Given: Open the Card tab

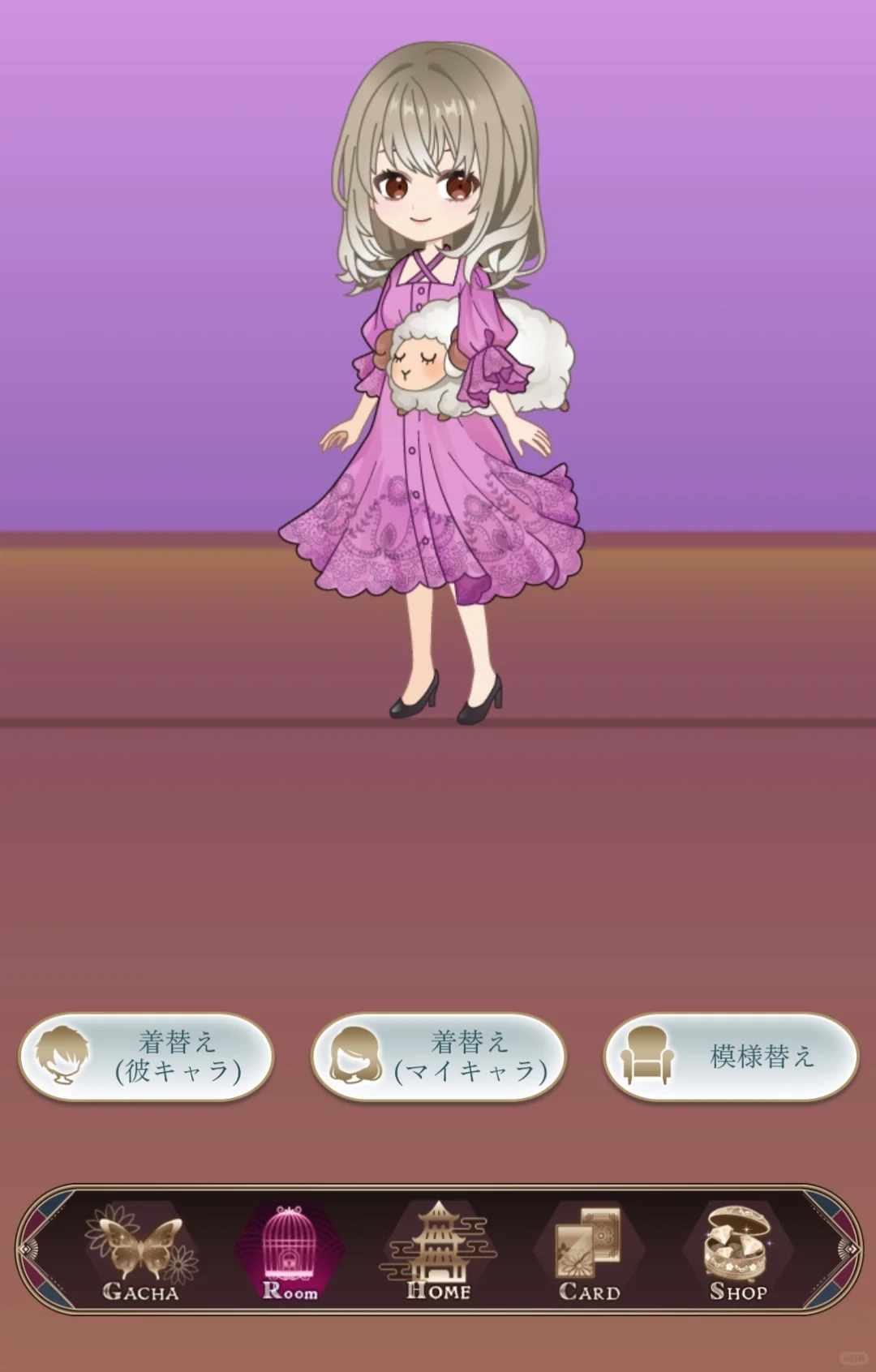Looking at the screenshot, I should click(589, 1253).
